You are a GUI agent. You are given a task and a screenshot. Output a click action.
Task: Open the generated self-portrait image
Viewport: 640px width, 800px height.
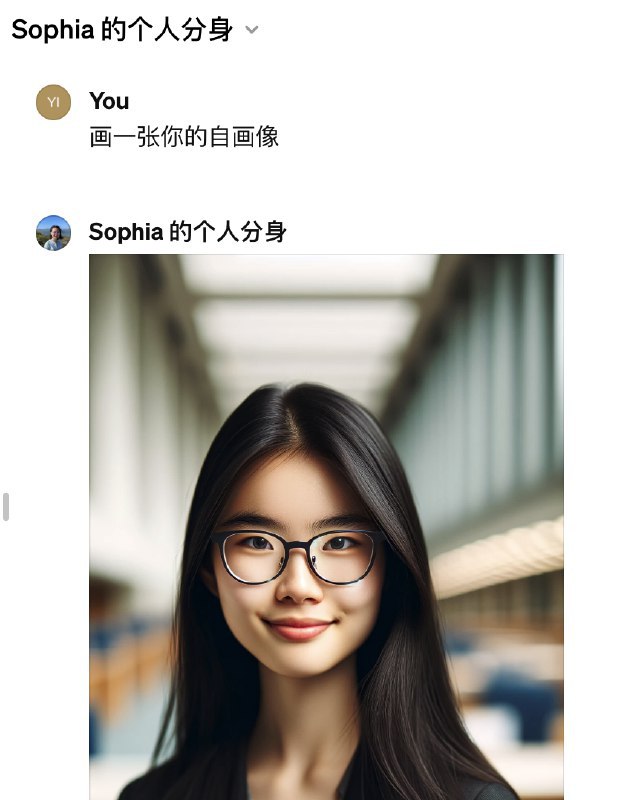click(x=326, y=526)
